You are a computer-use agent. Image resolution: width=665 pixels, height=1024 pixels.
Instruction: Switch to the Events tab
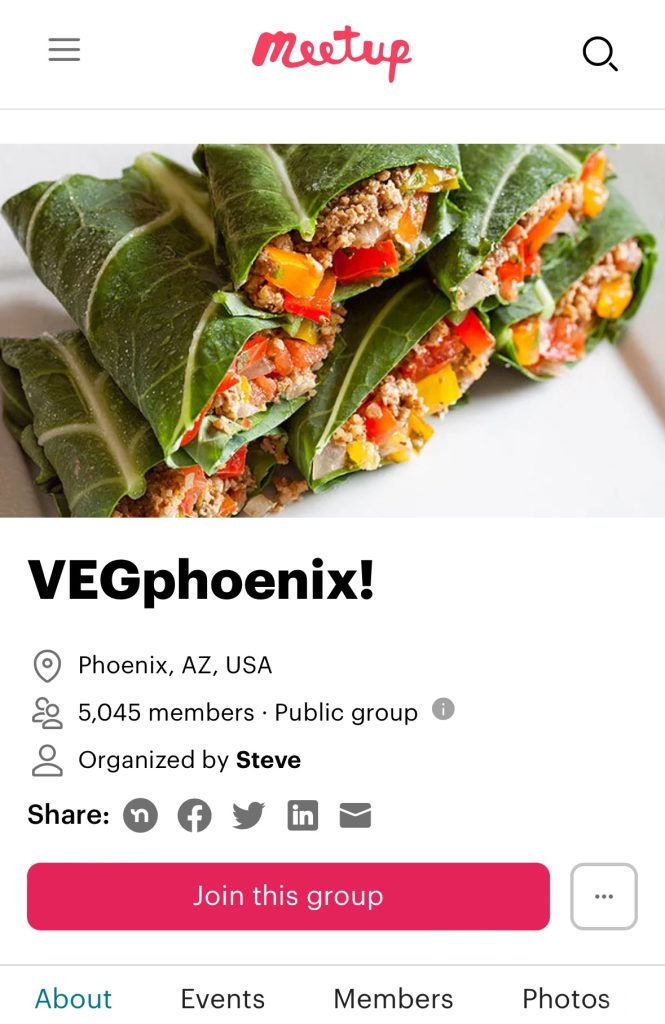(x=223, y=999)
